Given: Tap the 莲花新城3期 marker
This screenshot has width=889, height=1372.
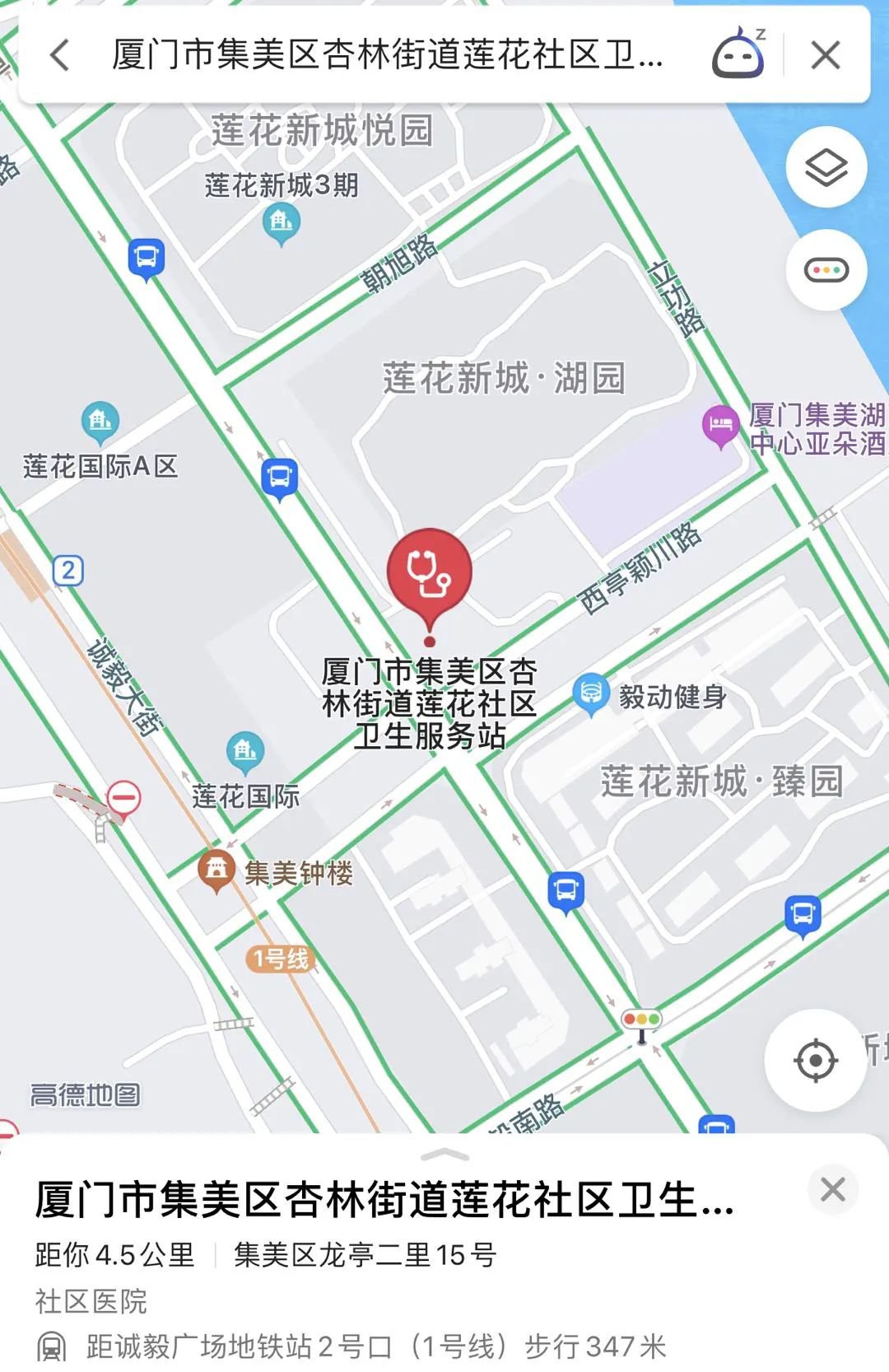Looking at the screenshot, I should (x=282, y=222).
